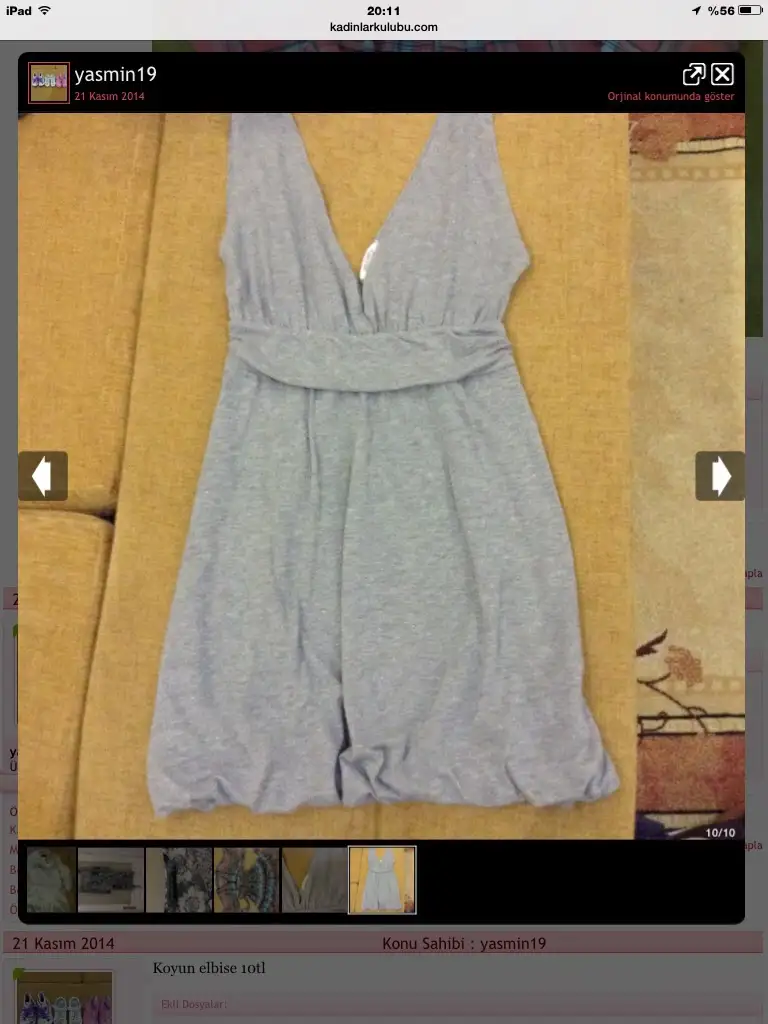Image resolution: width=768 pixels, height=1024 pixels.
Task: Tap yasmin19's avatar picture in the header
Action: pyautogui.click(x=49, y=83)
